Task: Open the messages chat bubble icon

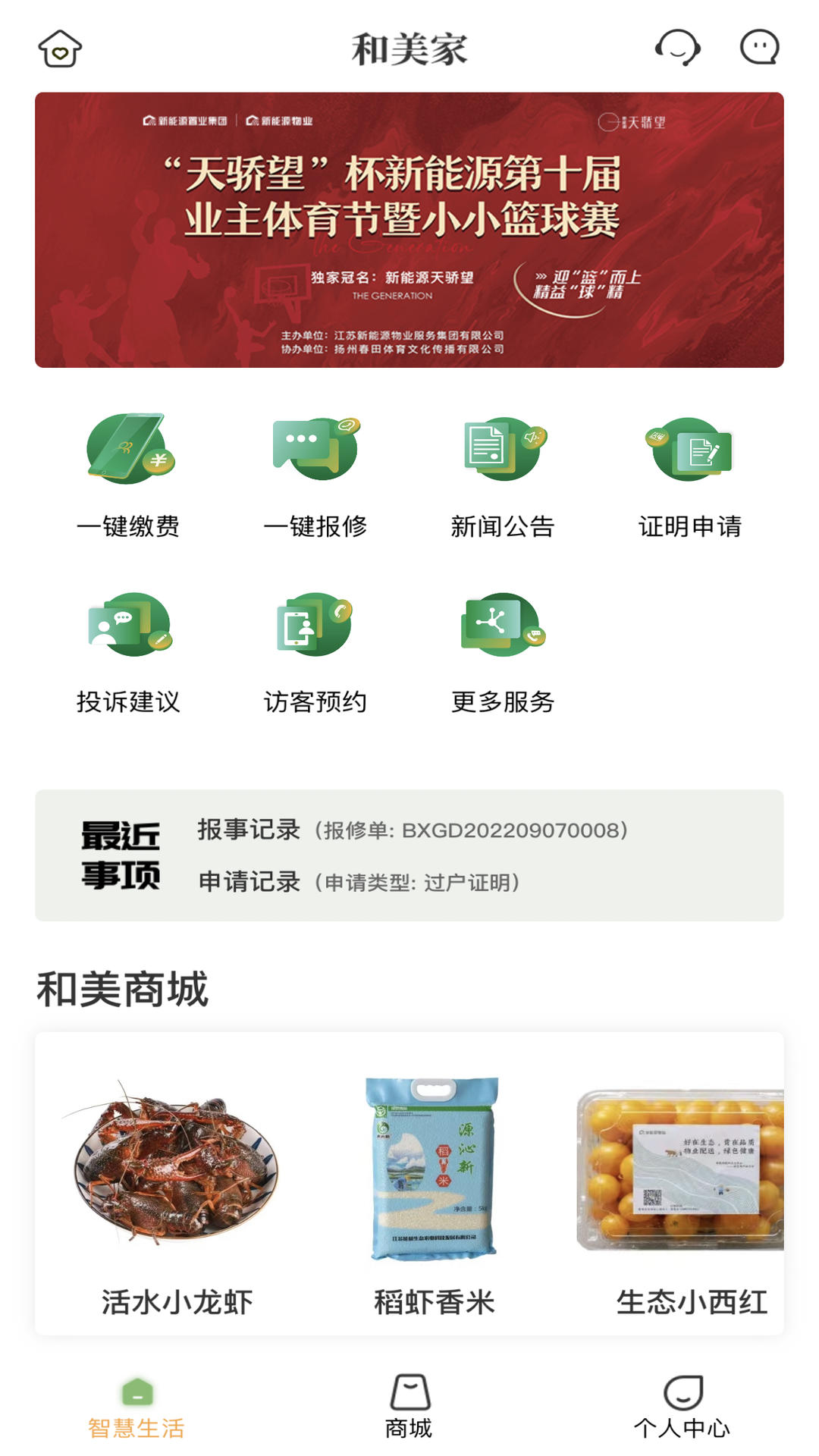Action: point(759,47)
